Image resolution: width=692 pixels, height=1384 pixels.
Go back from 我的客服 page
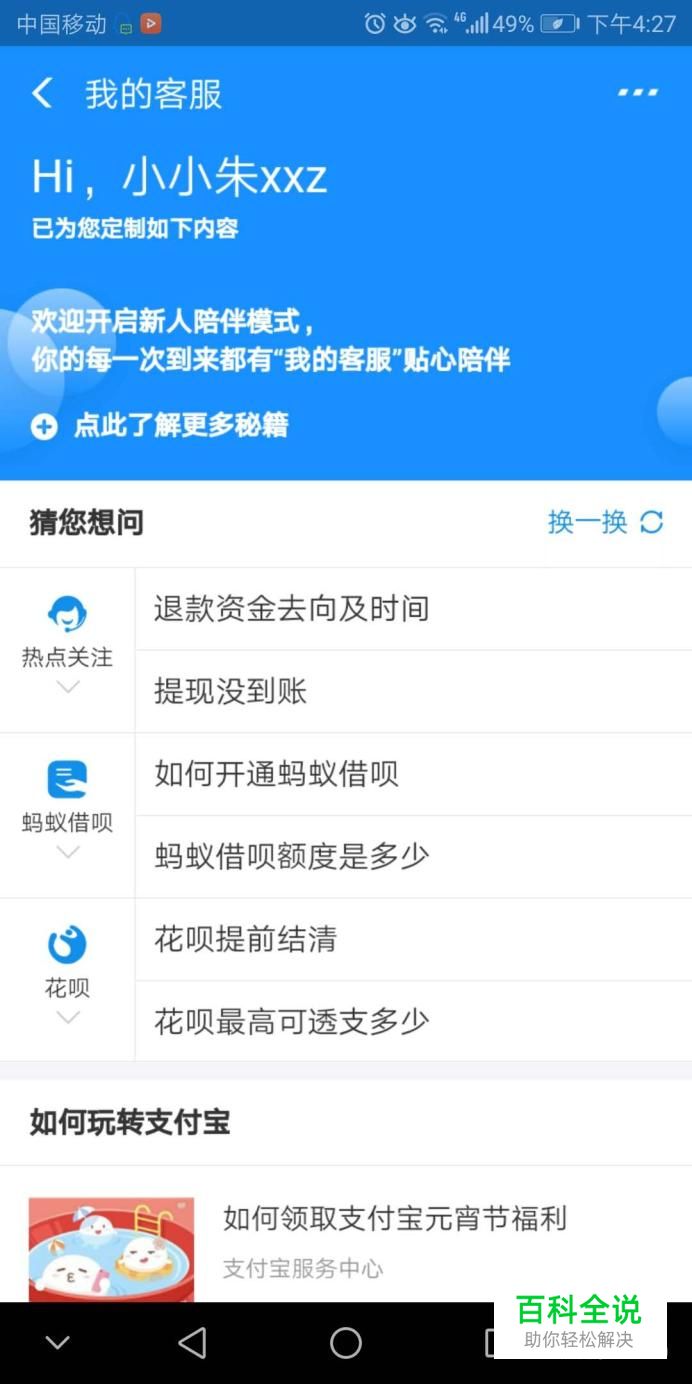click(42, 94)
